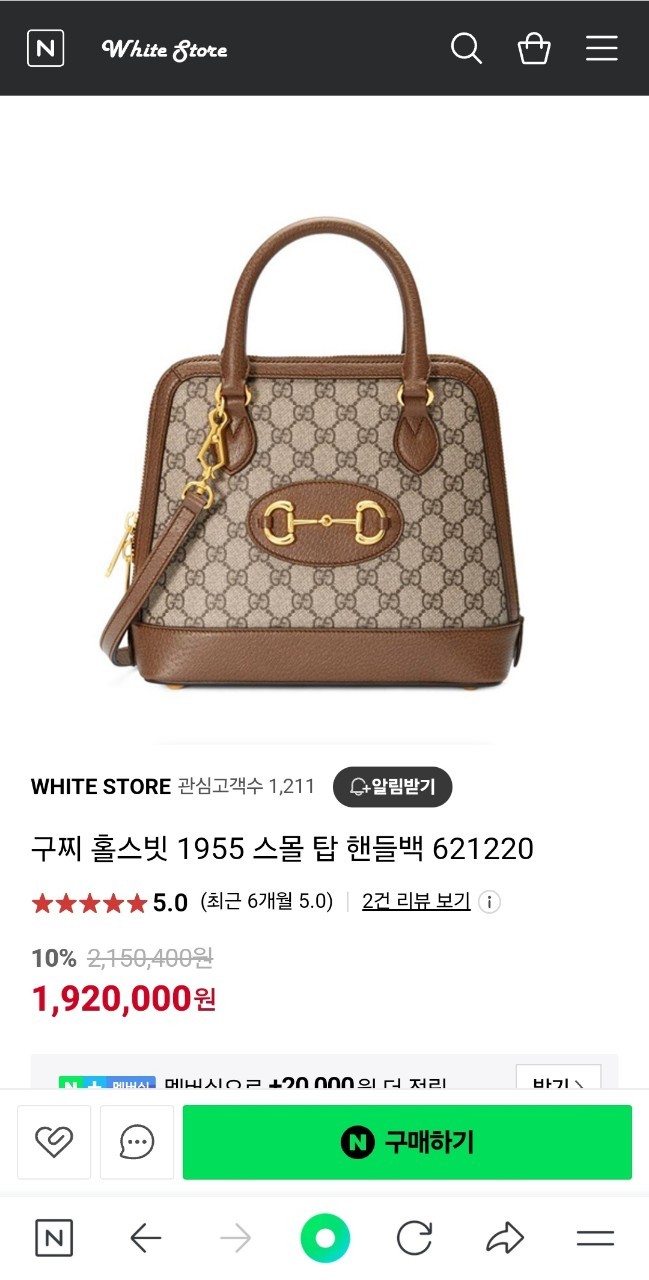Open the chat inquiry icon
This screenshot has width=649, height=1280.
[137, 1142]
